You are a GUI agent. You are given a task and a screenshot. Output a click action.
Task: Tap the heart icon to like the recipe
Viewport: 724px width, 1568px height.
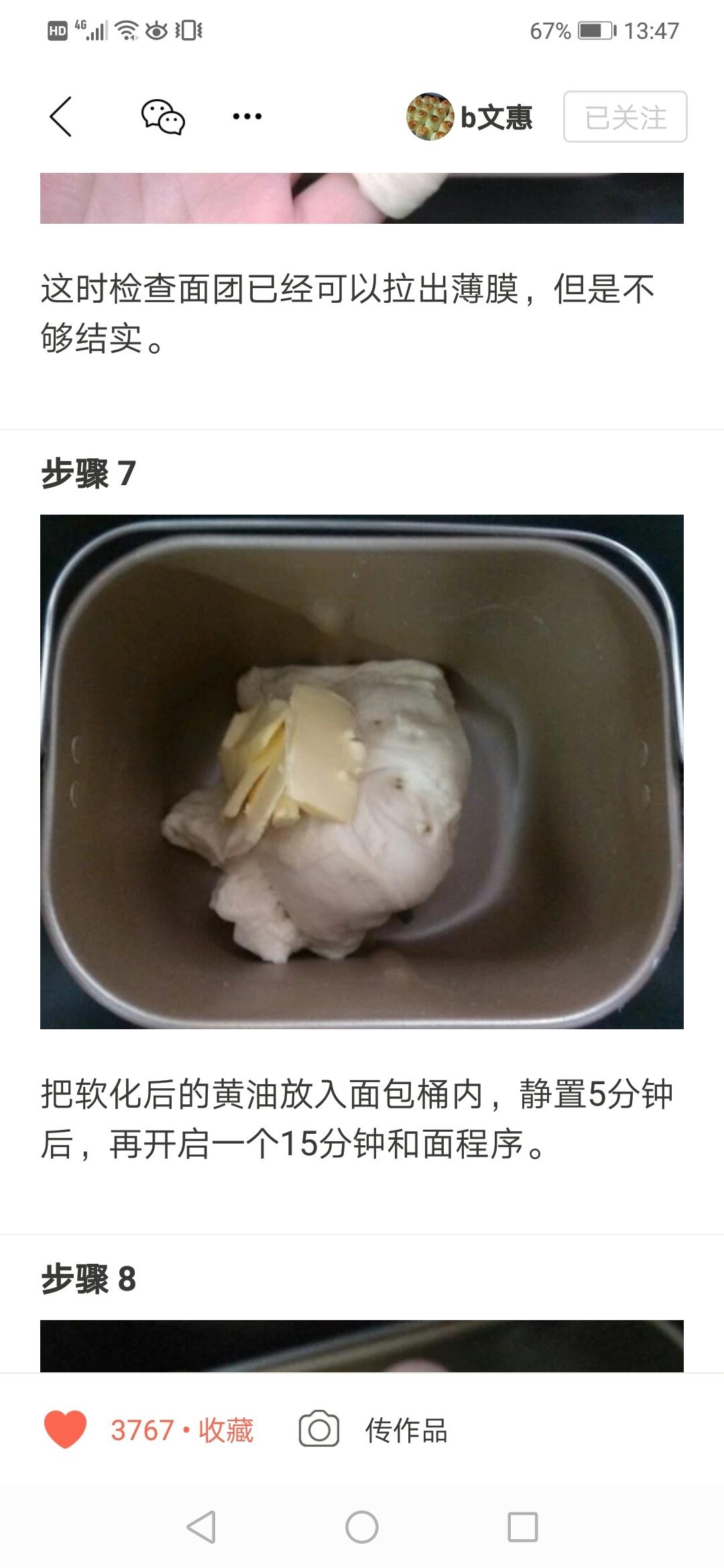pyautogui.click(x=64, y=1429)
